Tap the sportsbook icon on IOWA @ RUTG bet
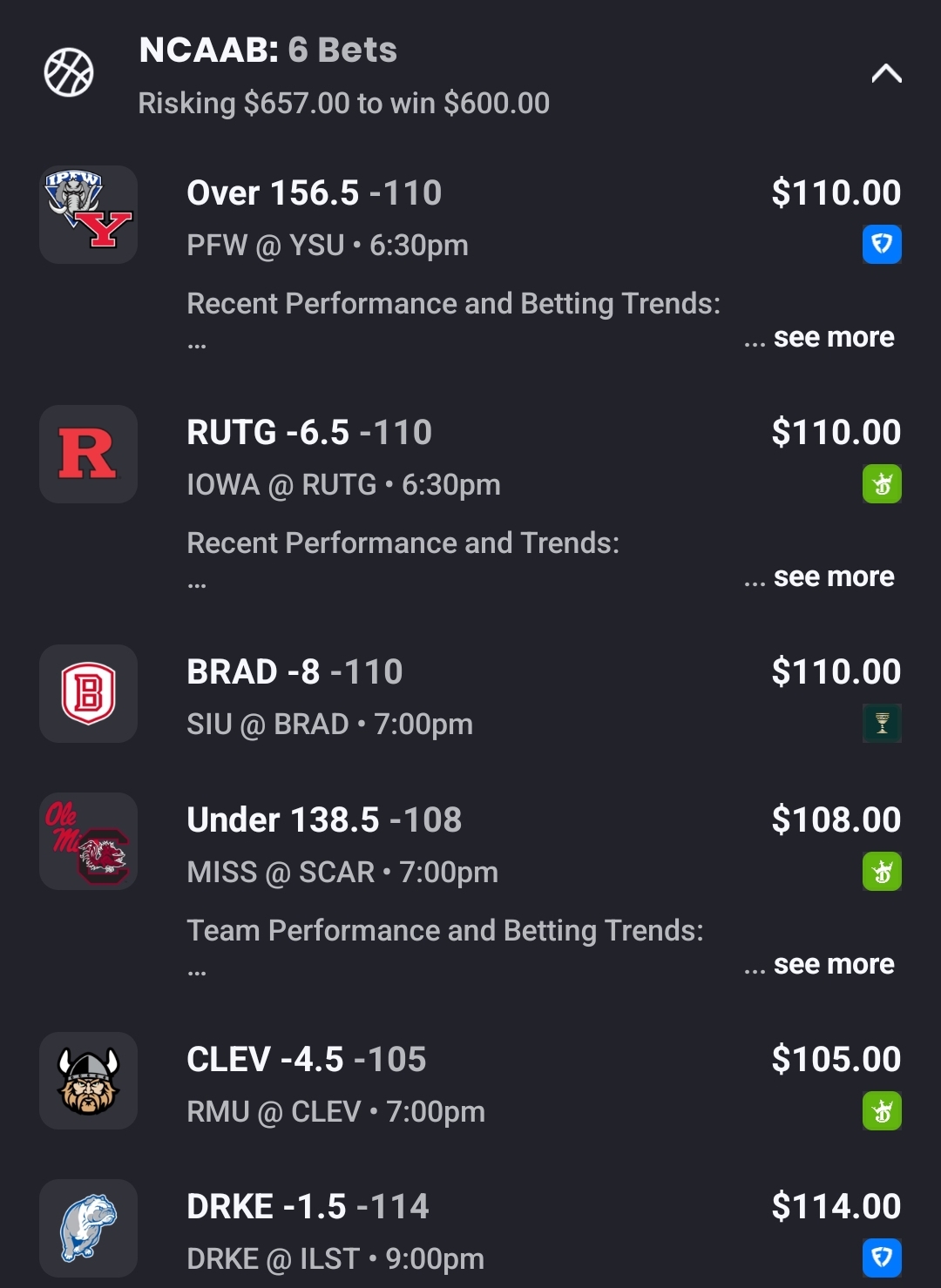 tap(882, 484)
